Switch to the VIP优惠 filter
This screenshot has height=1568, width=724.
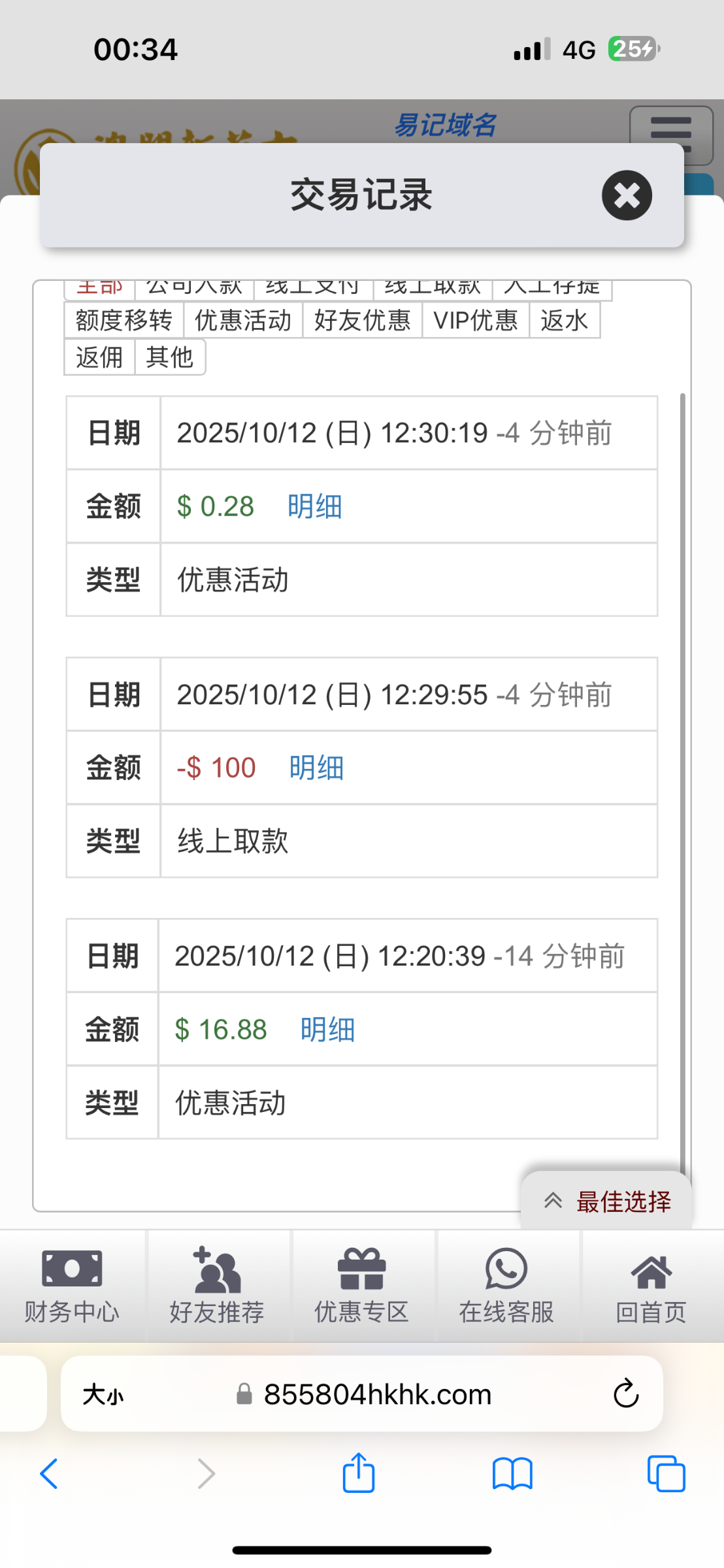[x=476, y=321]
